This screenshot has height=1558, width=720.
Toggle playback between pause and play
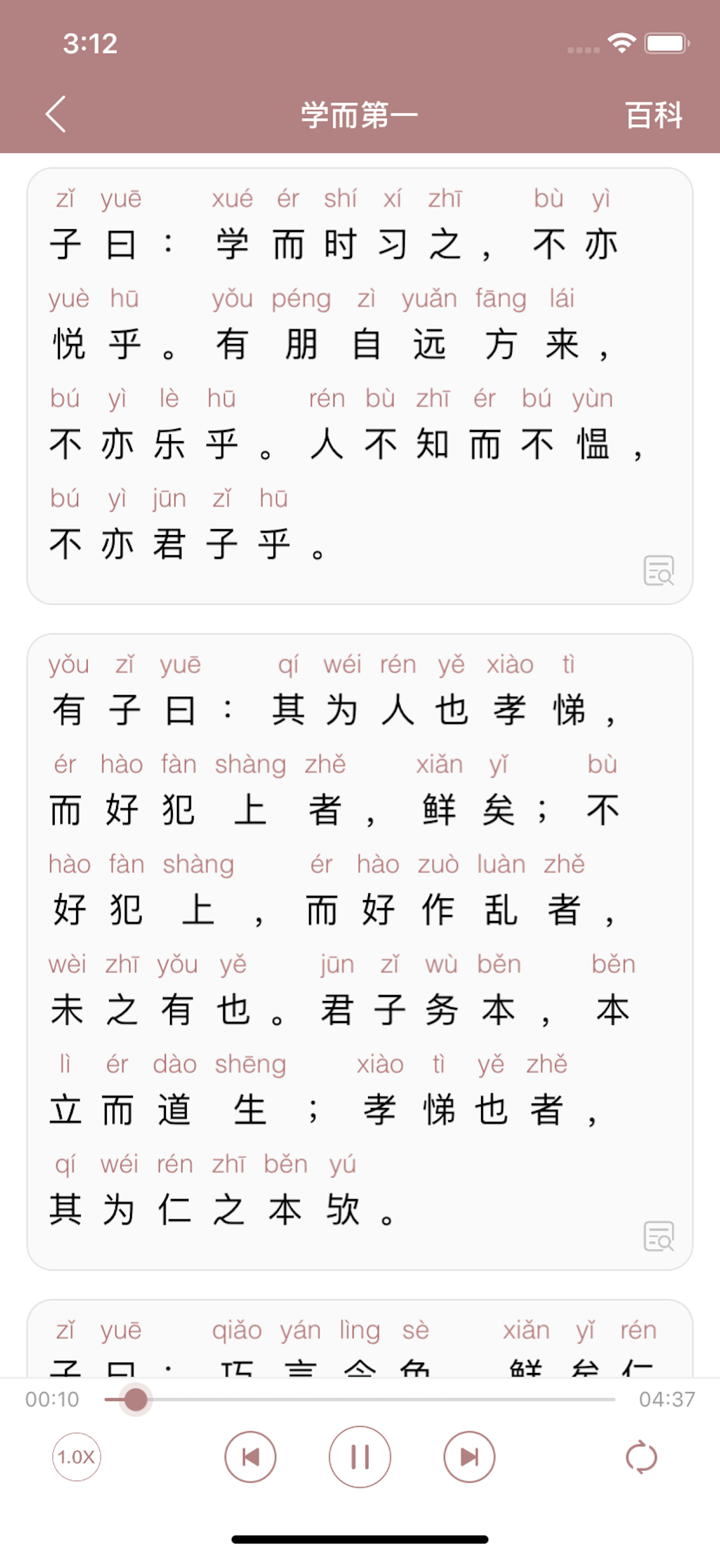[359, 1457]
